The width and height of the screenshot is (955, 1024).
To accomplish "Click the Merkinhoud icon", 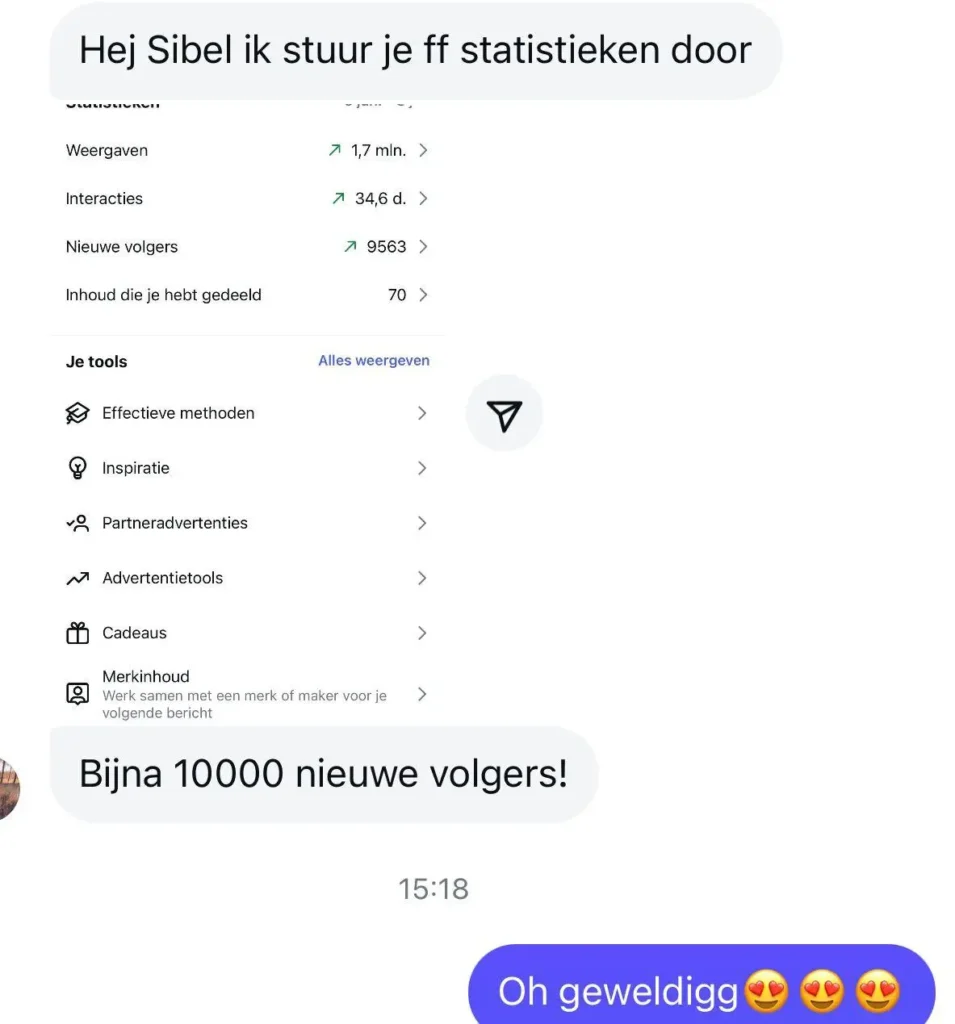I will pyautogui.click(x=78, y=693).
